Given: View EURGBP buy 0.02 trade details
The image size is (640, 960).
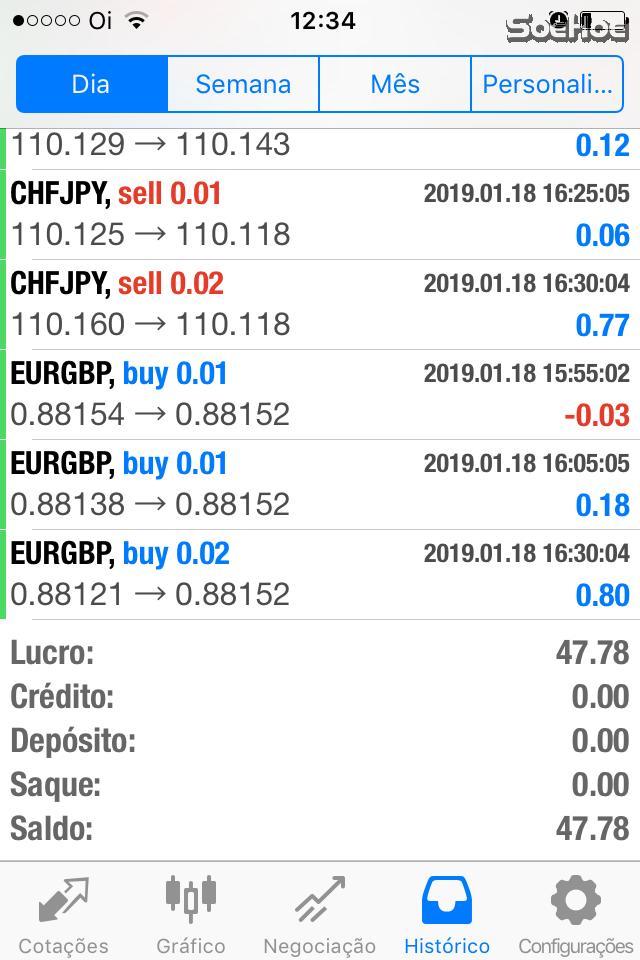Looking at the screenshot, I should [320, 574].
